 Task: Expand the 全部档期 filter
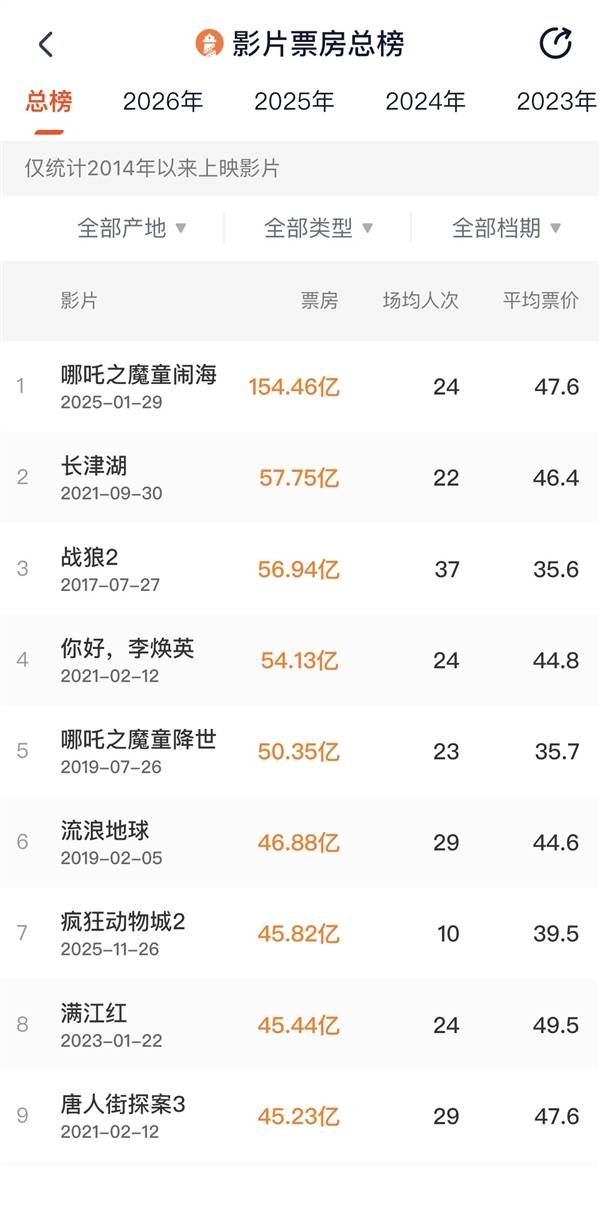pyautogui.click(x=506, y=228)
